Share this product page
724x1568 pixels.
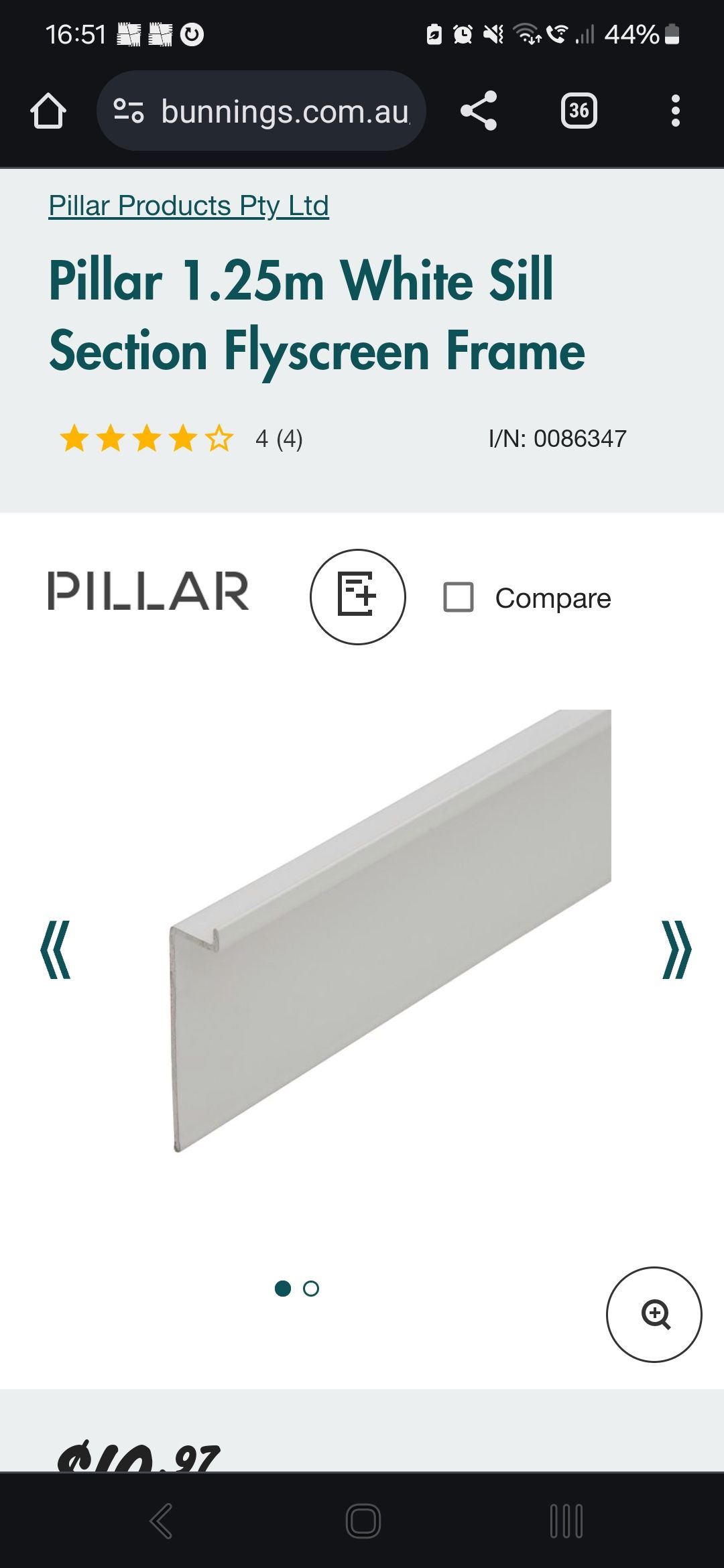coord(479,111)
